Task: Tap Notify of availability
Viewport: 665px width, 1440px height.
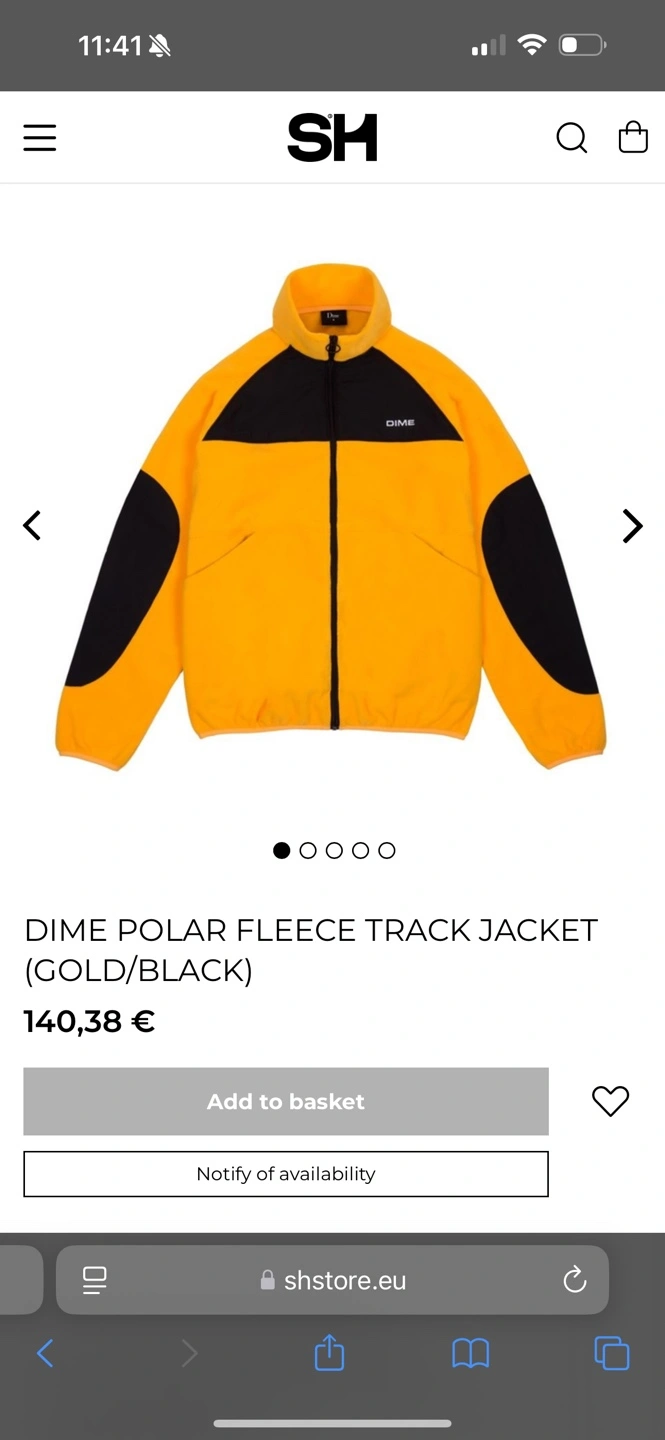Action: 286,1174
